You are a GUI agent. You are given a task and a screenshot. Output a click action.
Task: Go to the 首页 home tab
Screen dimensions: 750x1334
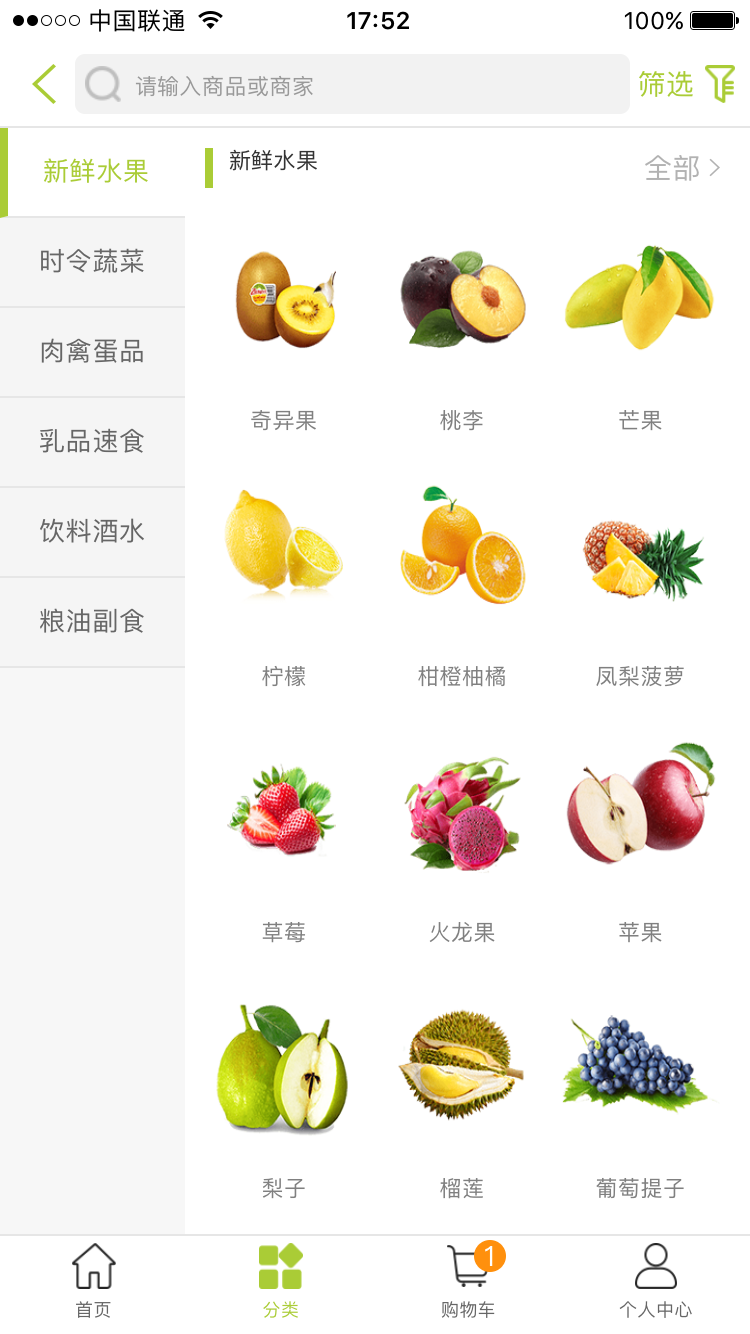(94, 1281)
